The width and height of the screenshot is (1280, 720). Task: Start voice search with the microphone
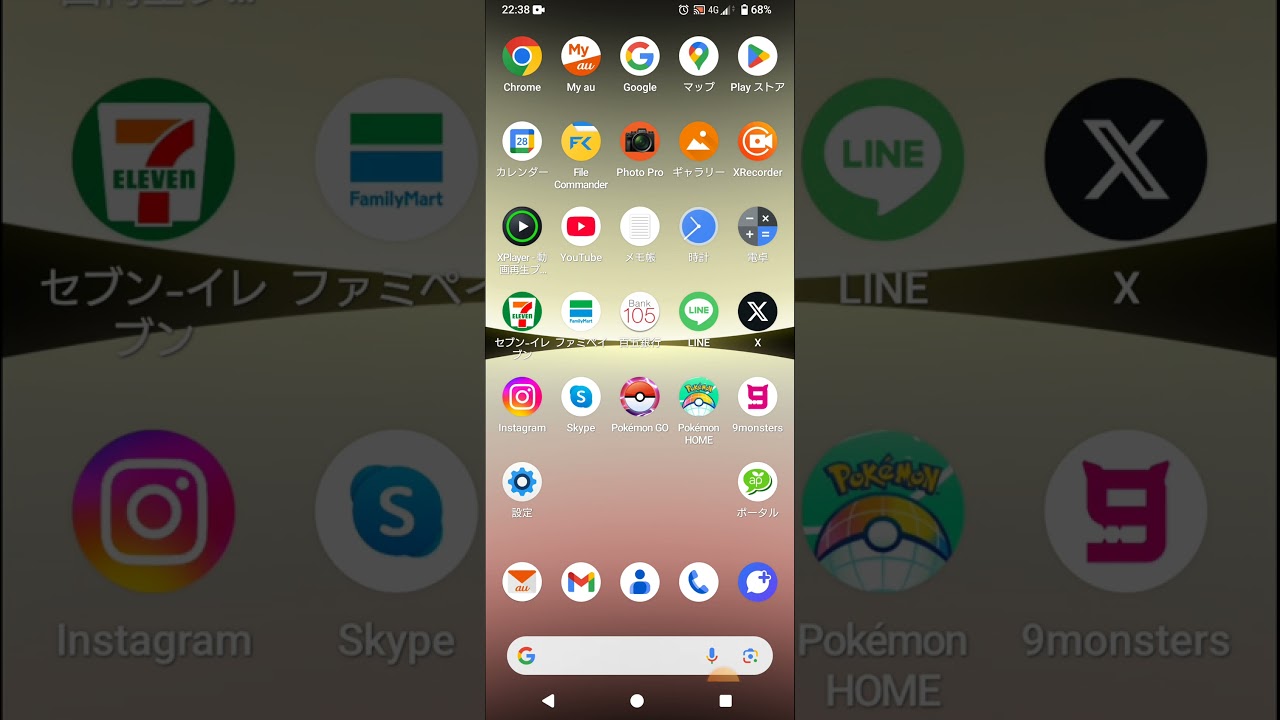coord(712,656)
